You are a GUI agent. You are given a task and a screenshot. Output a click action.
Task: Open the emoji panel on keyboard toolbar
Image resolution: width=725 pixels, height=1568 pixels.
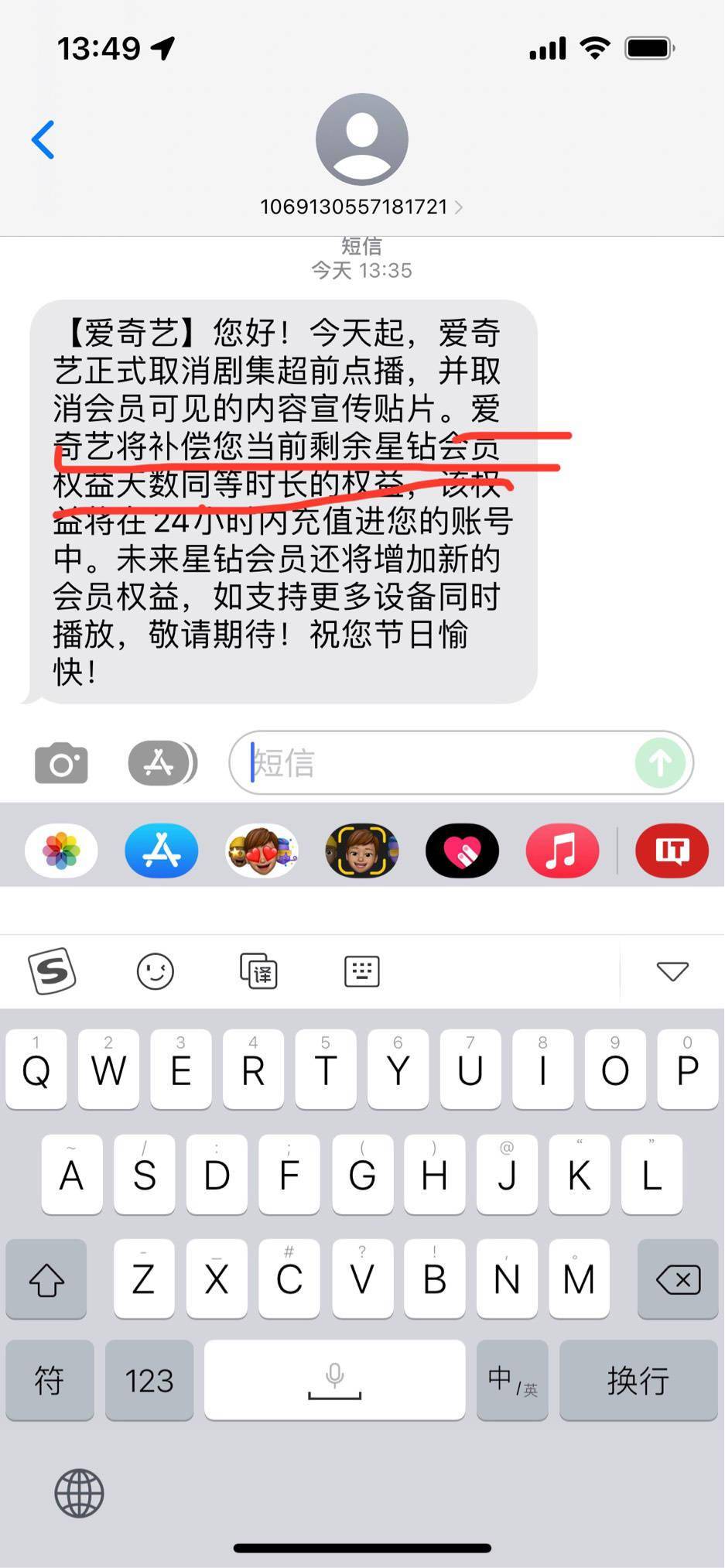pos(155,971)
